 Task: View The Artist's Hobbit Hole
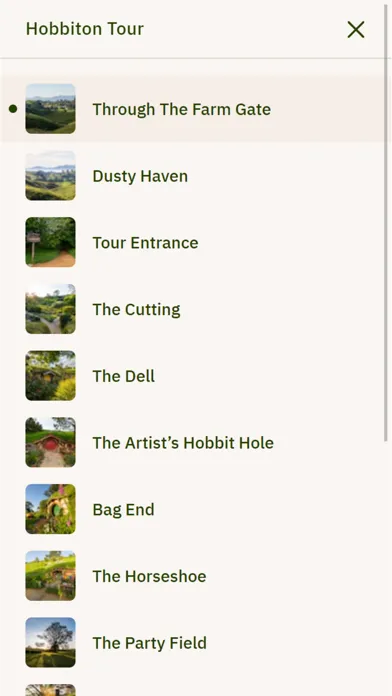coord(194,443)
